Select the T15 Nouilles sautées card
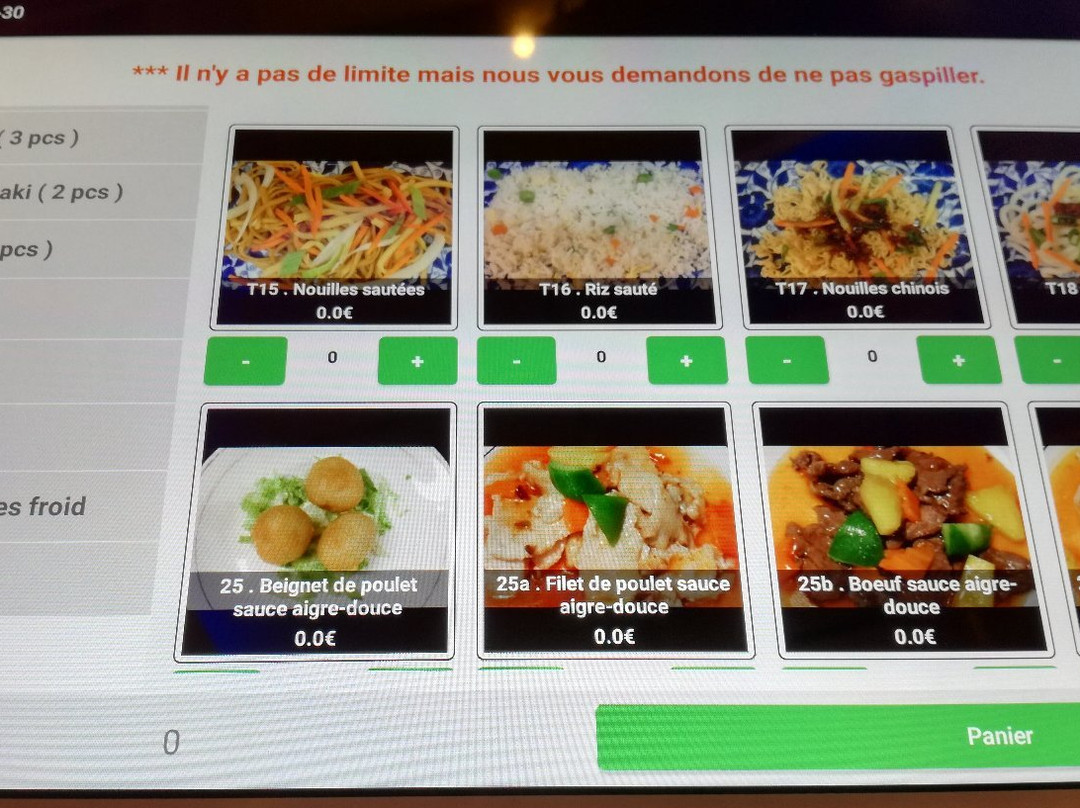Image resolution: width=1080 pixels, height=808 pixels. [x=335, y=228]
